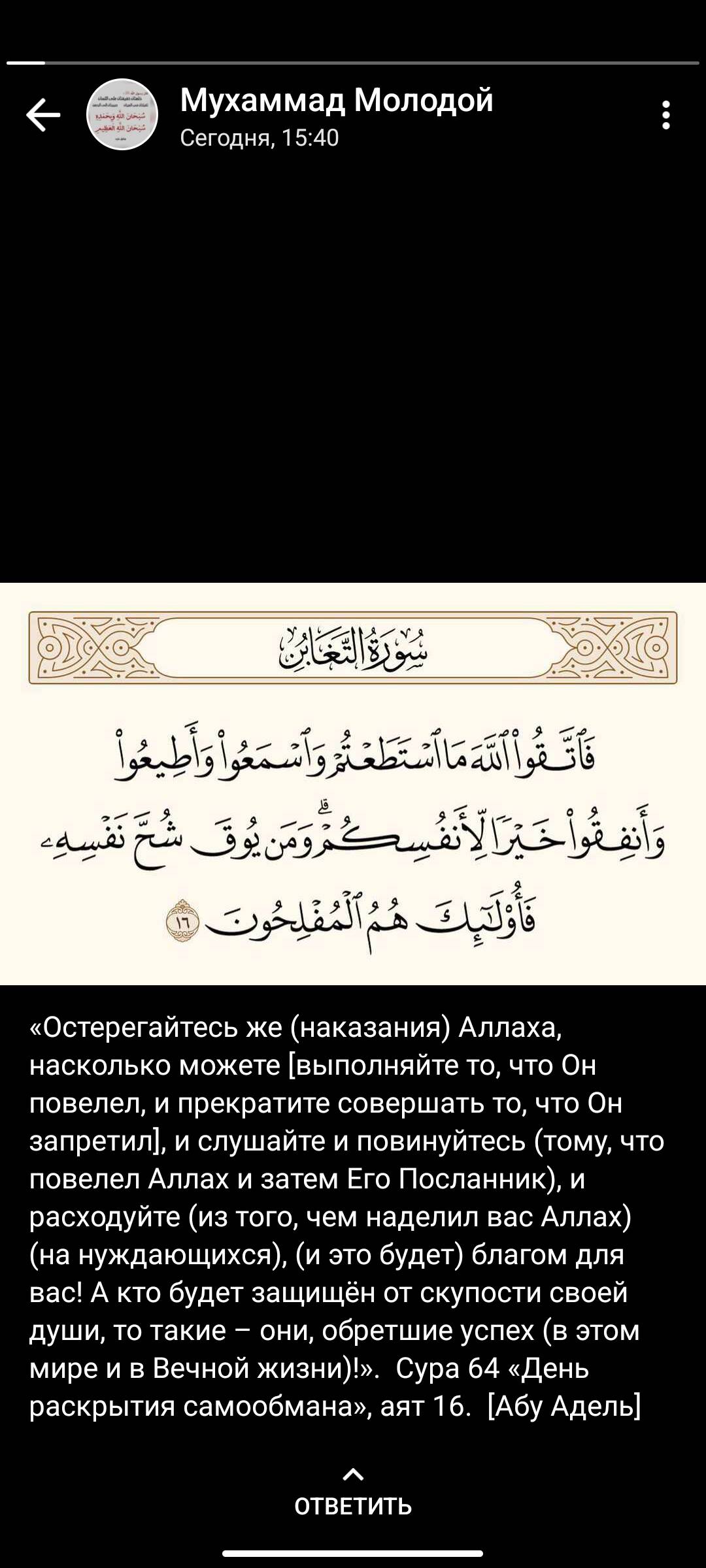The width and height of the screenshot is (706, 1568).
Task: Open Мухаммад Молодой's profile picture
Action: (122, 115)
